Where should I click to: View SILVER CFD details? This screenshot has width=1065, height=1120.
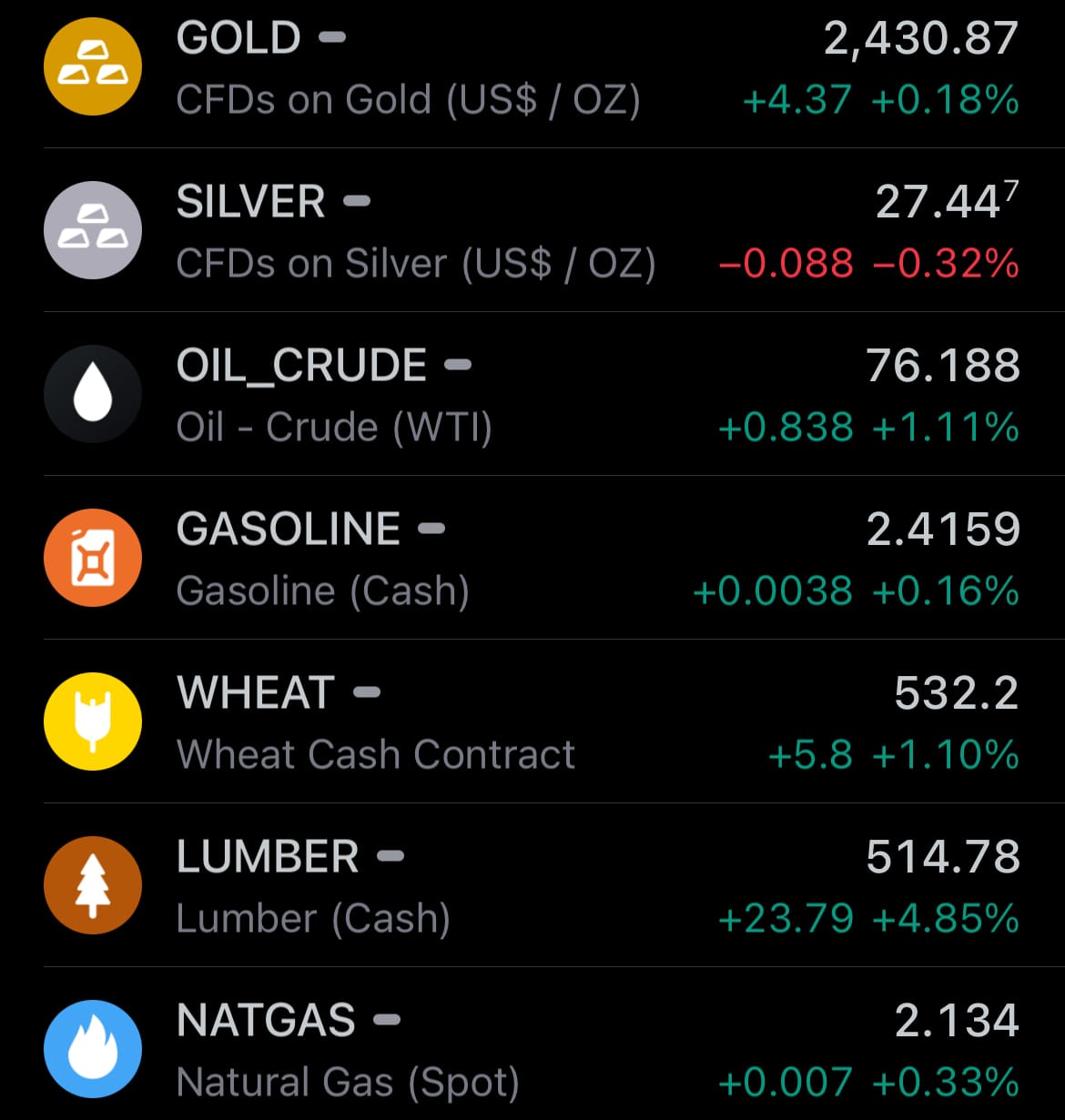[x=532, y=231]
